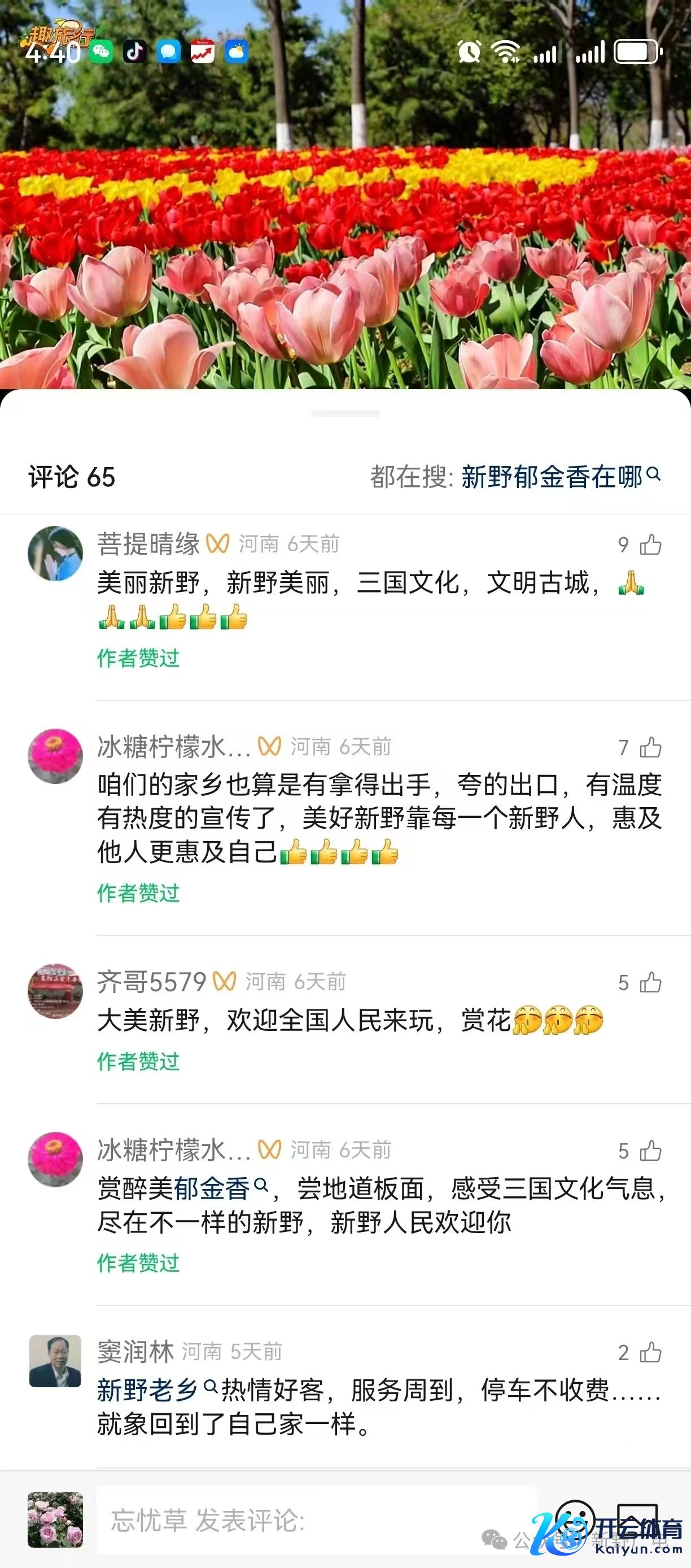Focus the 发表评论 comment input field

coord(316,1520)
